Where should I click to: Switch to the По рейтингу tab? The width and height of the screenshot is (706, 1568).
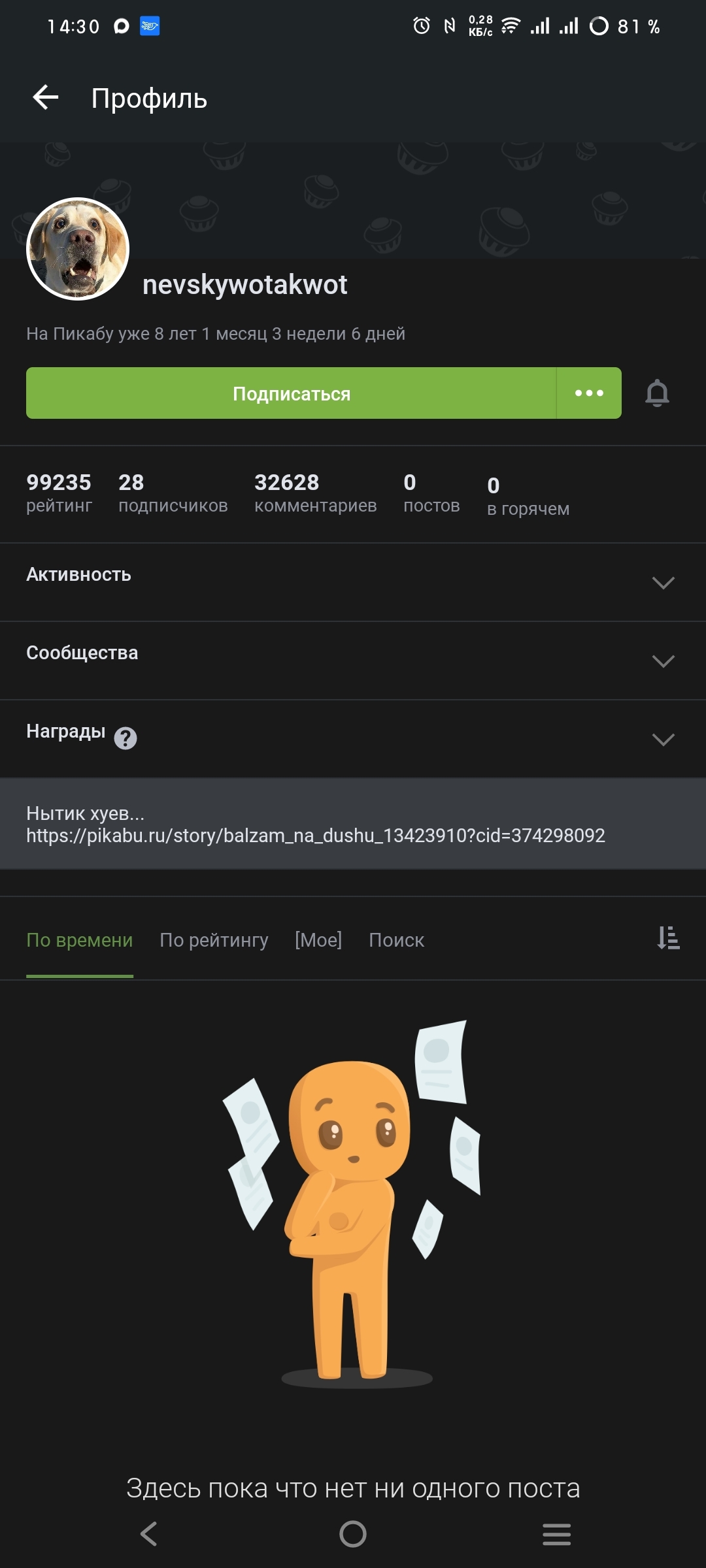pos(214,940)
